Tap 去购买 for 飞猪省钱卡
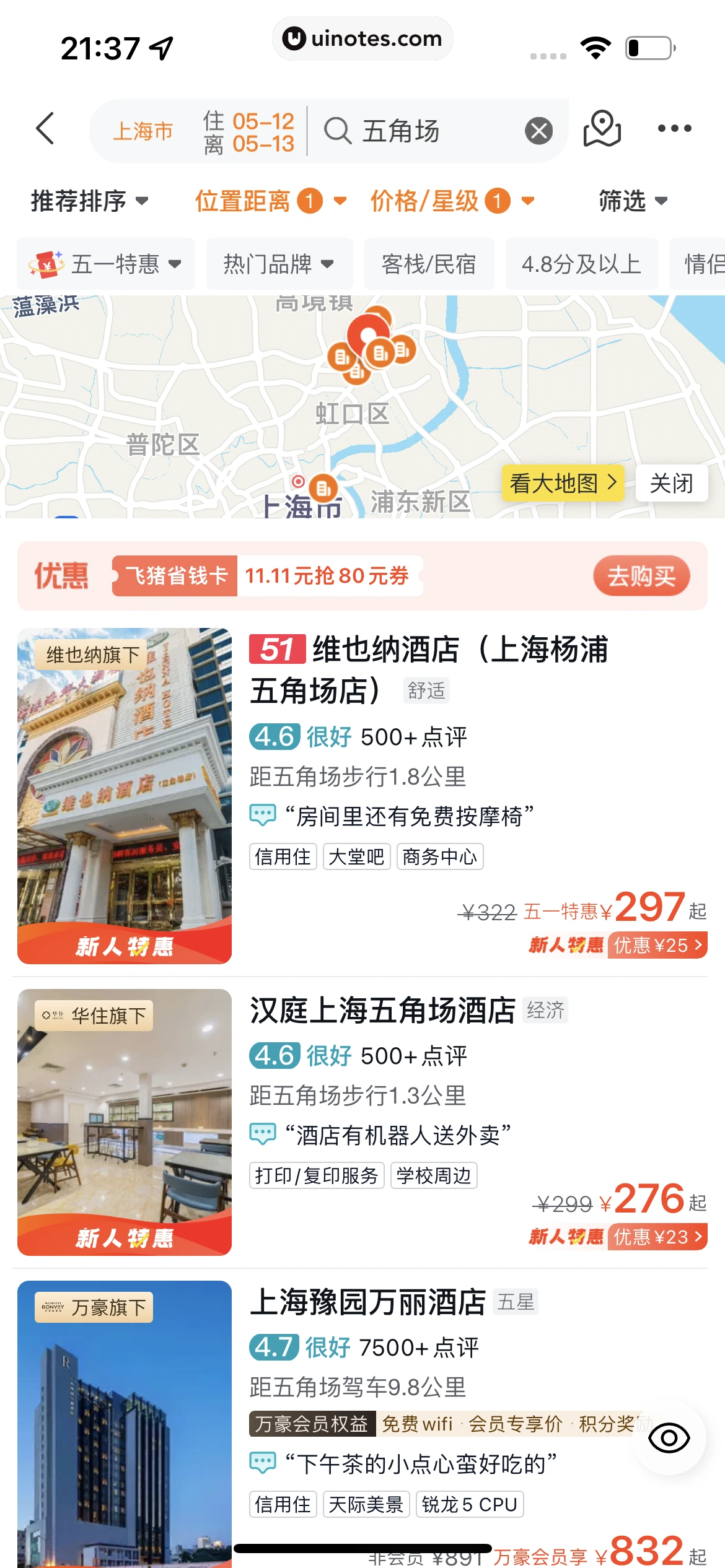725x1568 pixels. (x=641, y=576)
